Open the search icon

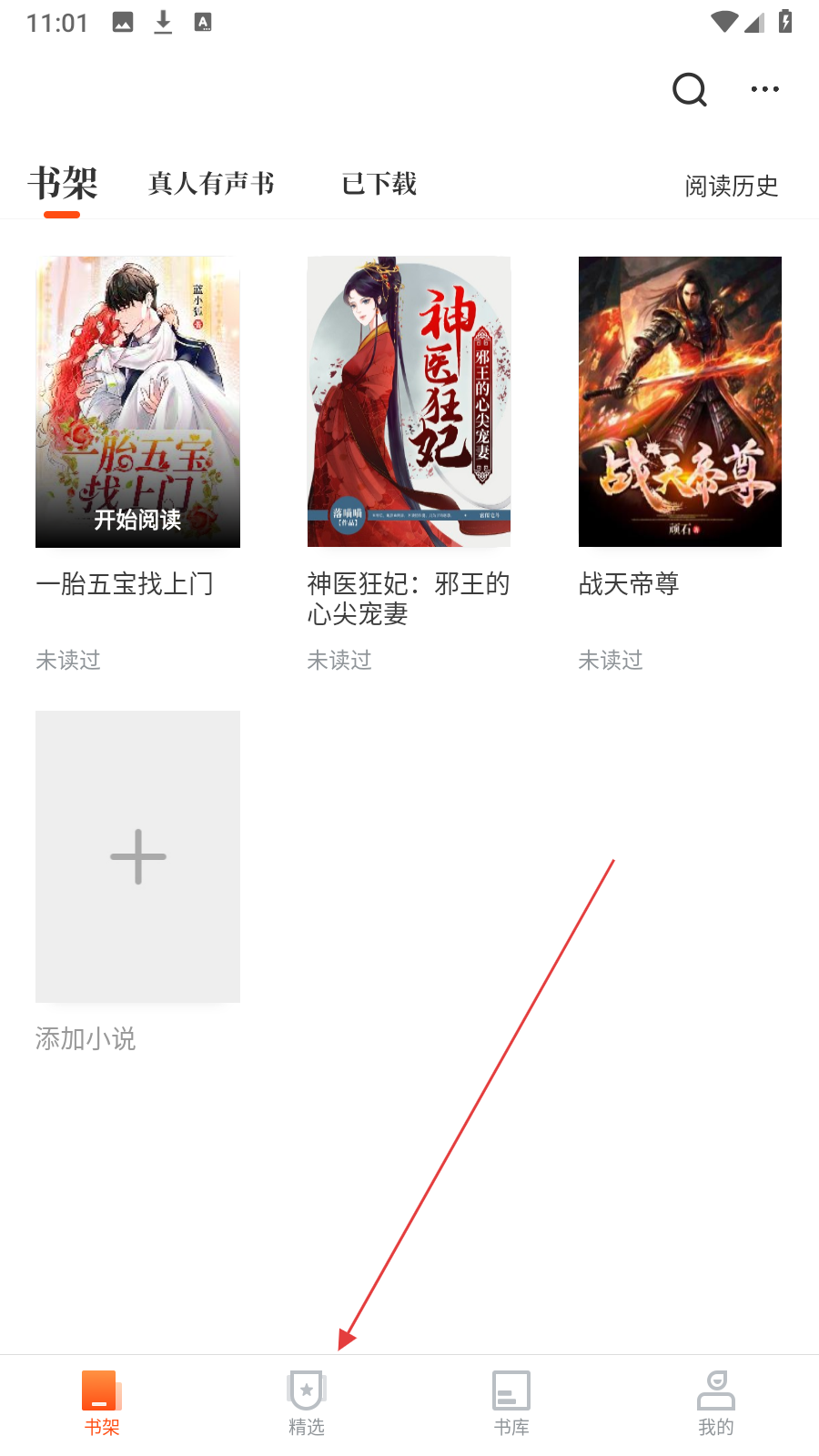689,89
